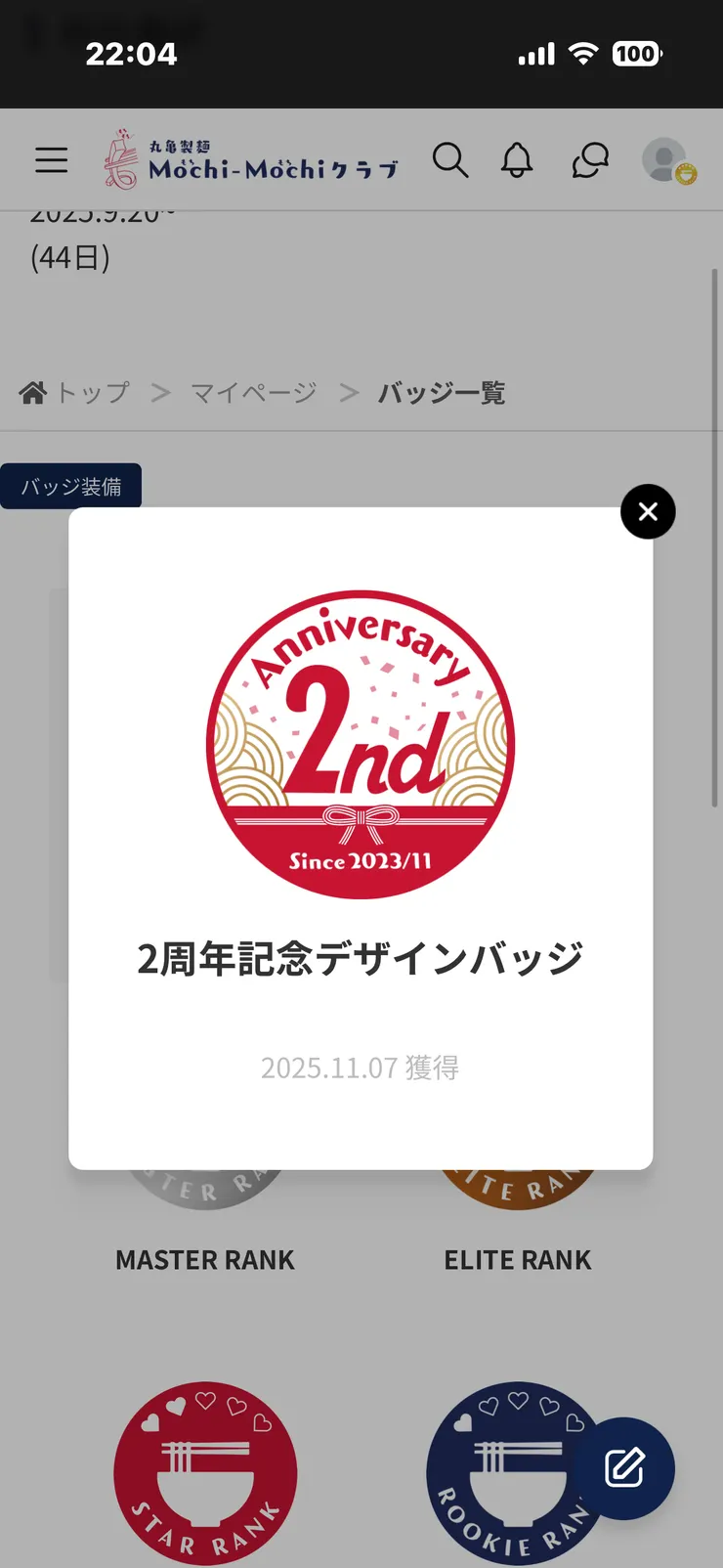Open the edit floating action button

625,1466
